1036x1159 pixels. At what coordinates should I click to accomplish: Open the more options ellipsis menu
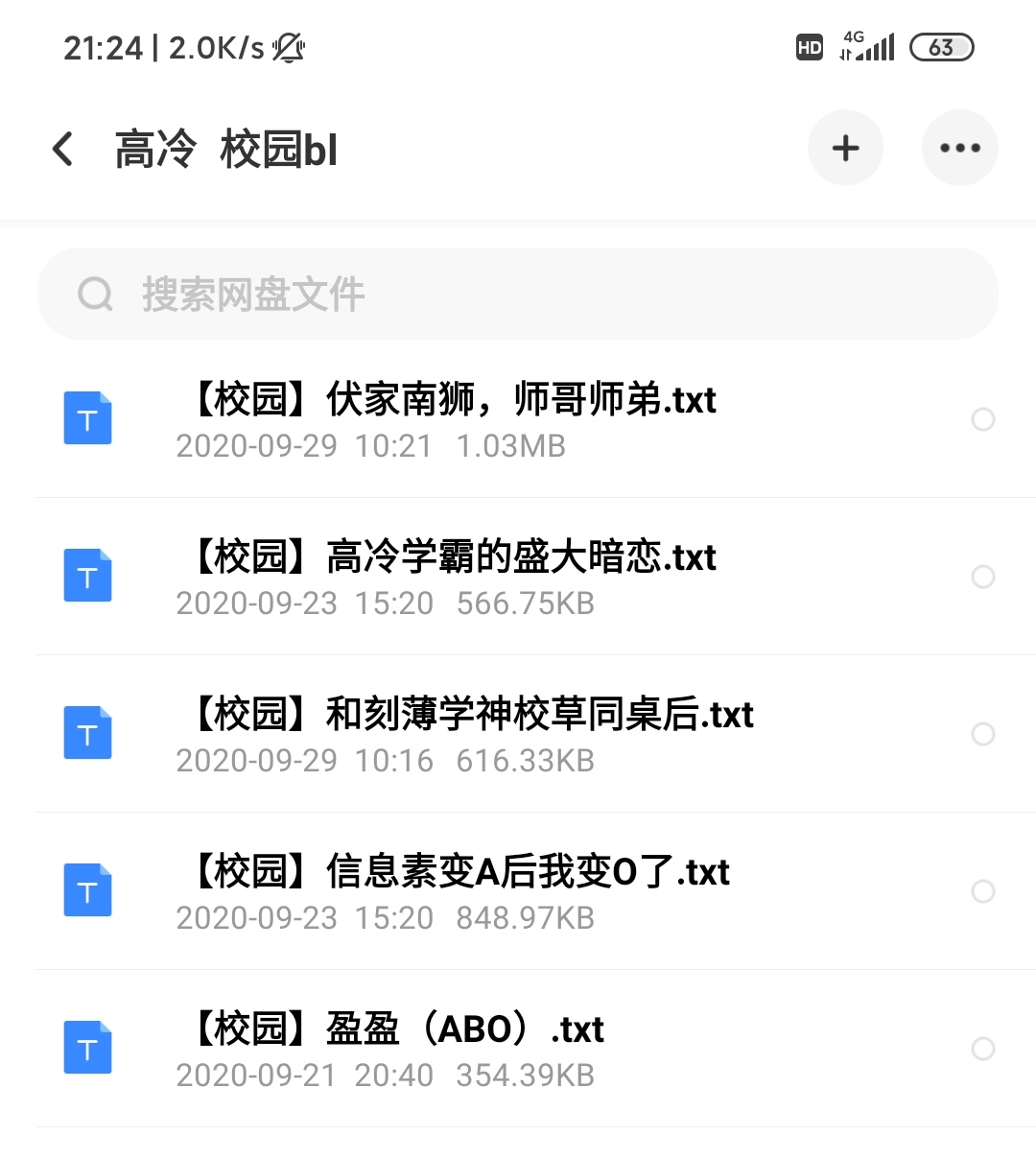(x=960, y=148)
